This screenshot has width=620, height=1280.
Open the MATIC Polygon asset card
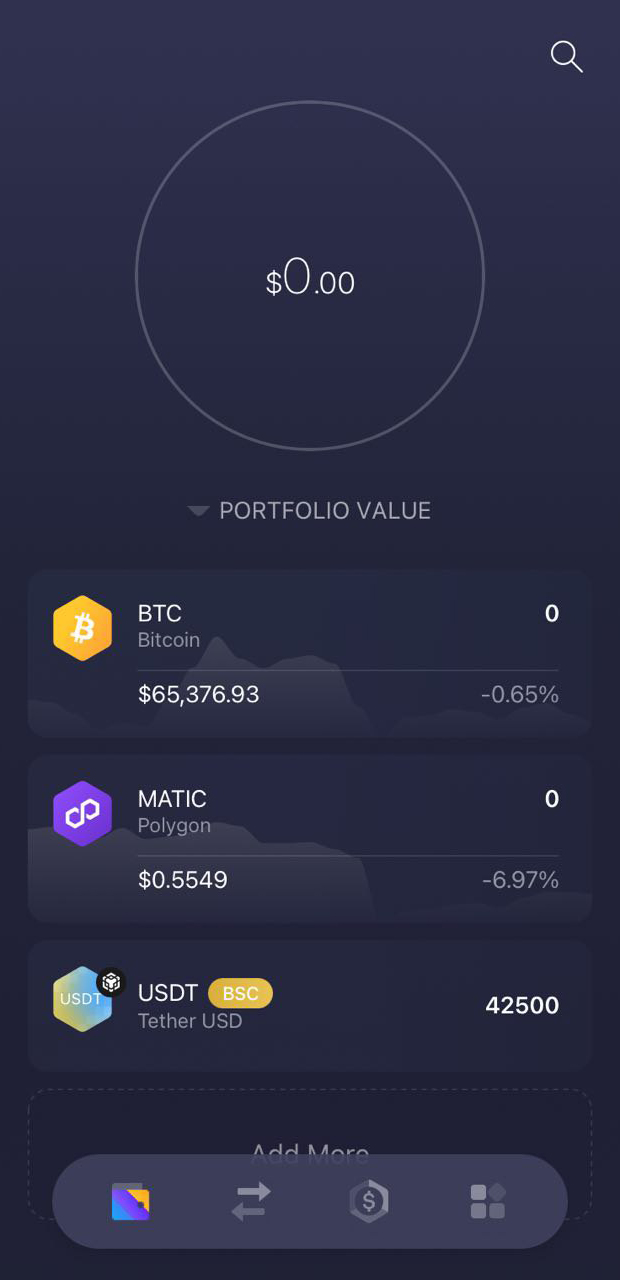click(310, 838)
